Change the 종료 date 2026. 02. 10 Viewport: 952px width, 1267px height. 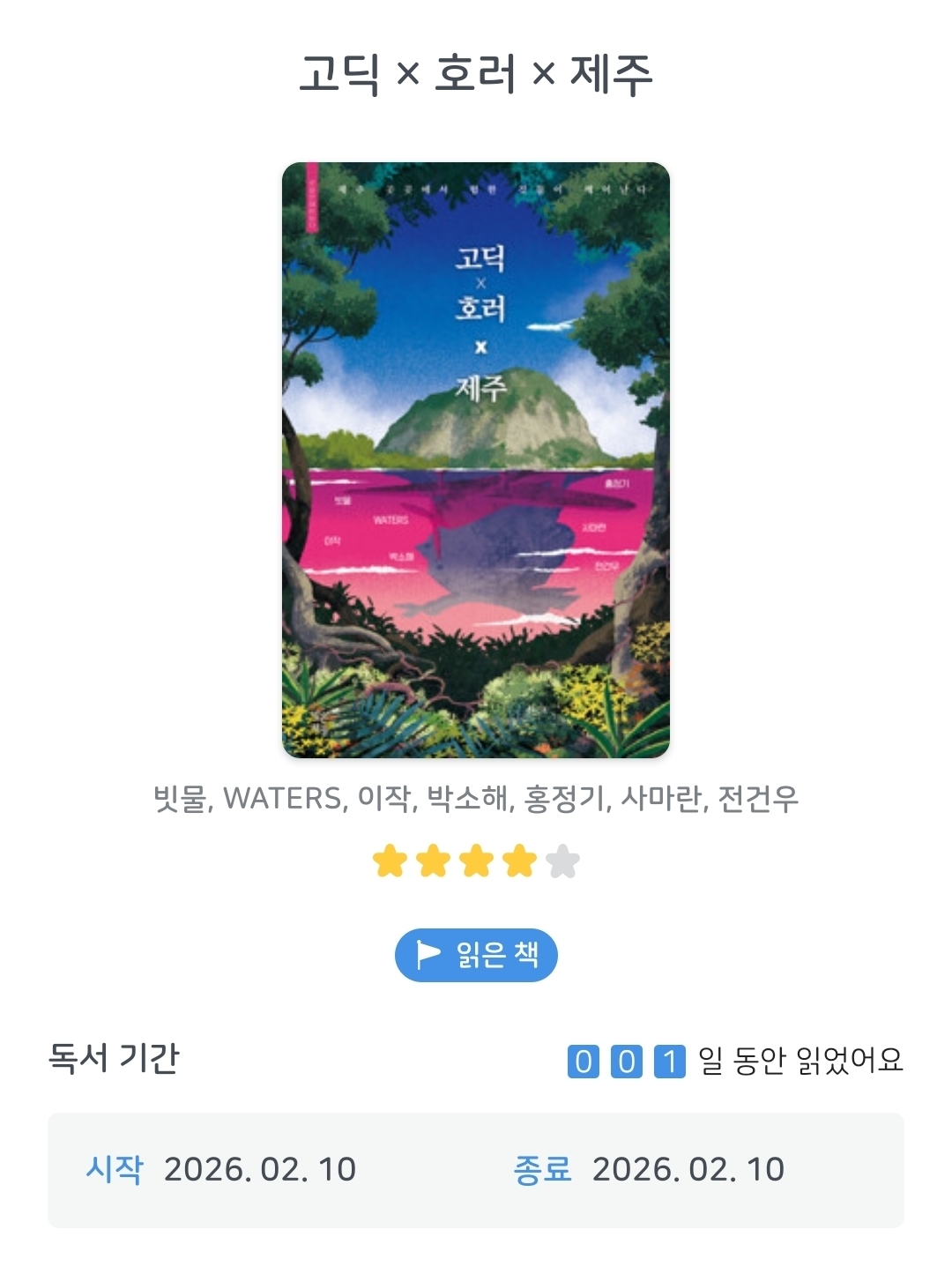688,1169
